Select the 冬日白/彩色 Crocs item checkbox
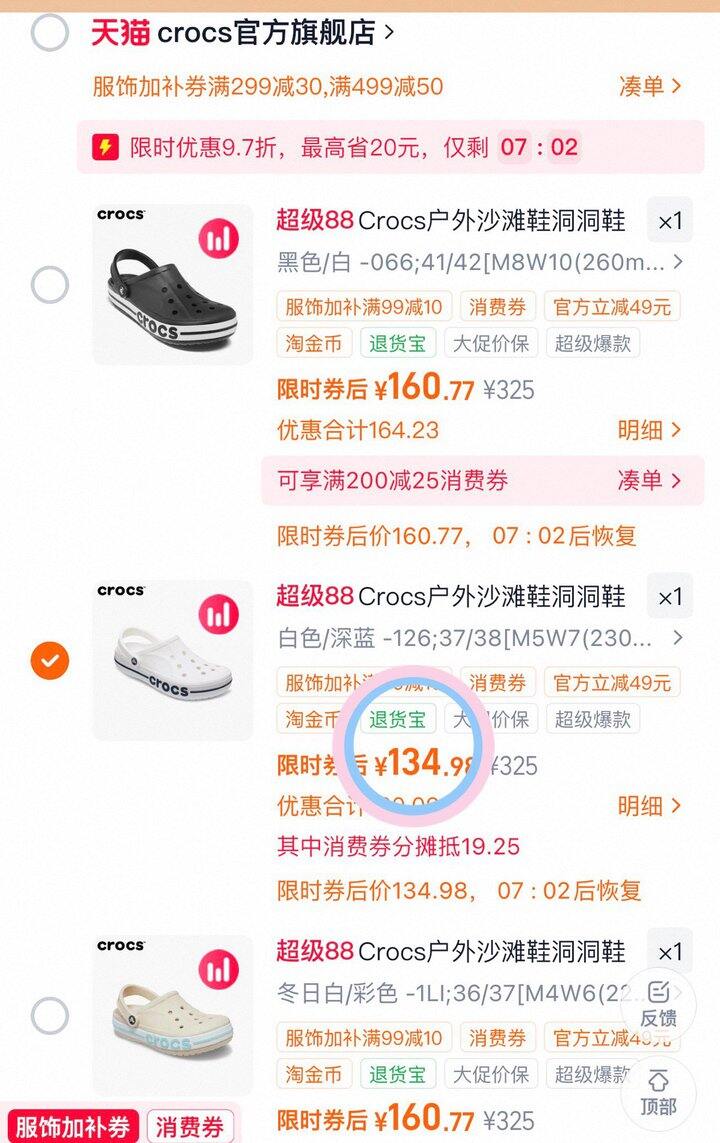Viewport: 720px width, 1143px height. point(49,1016)
